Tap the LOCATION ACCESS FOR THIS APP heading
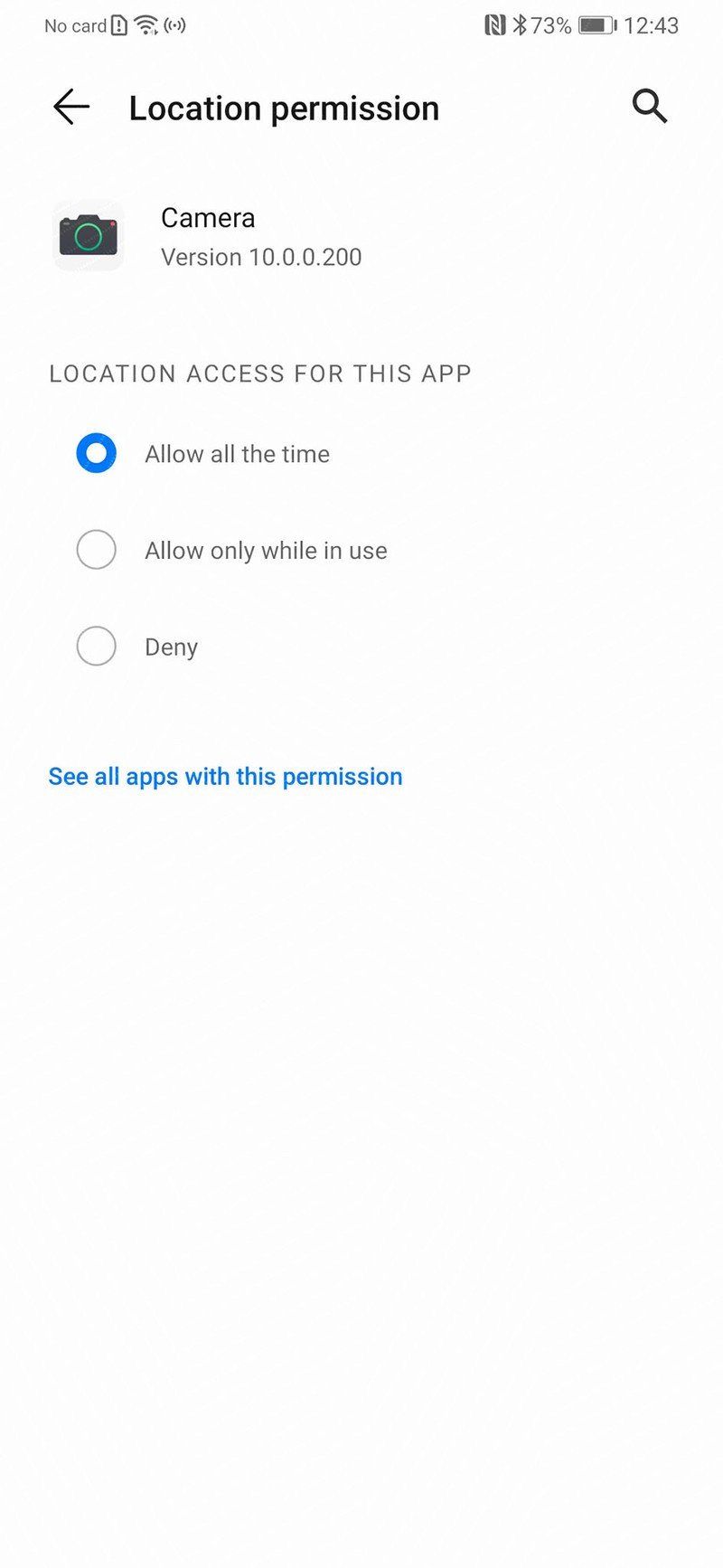Screen dimensions: 723x1568 260,373
